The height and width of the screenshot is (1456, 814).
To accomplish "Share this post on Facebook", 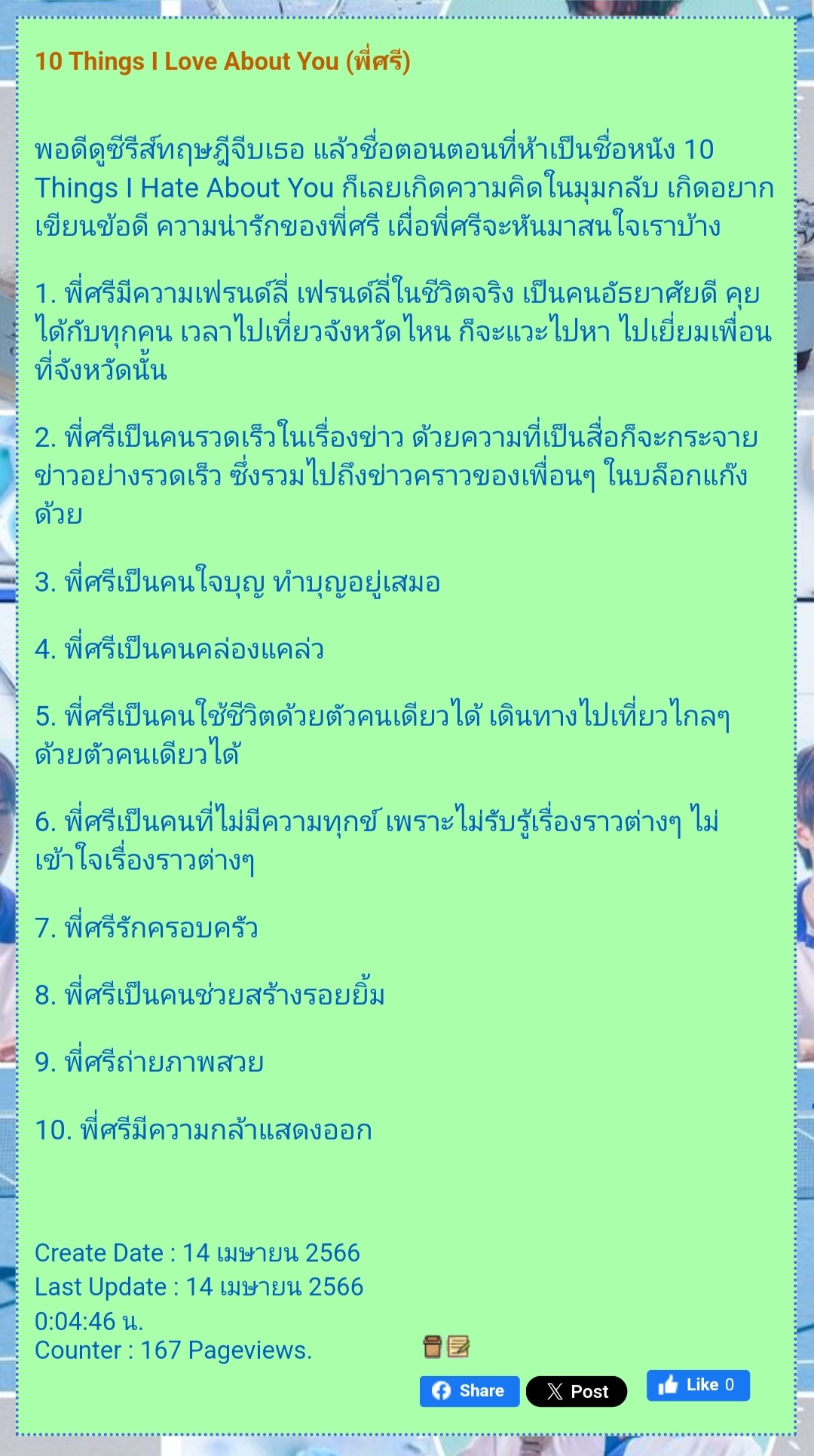I will 469,1390.
